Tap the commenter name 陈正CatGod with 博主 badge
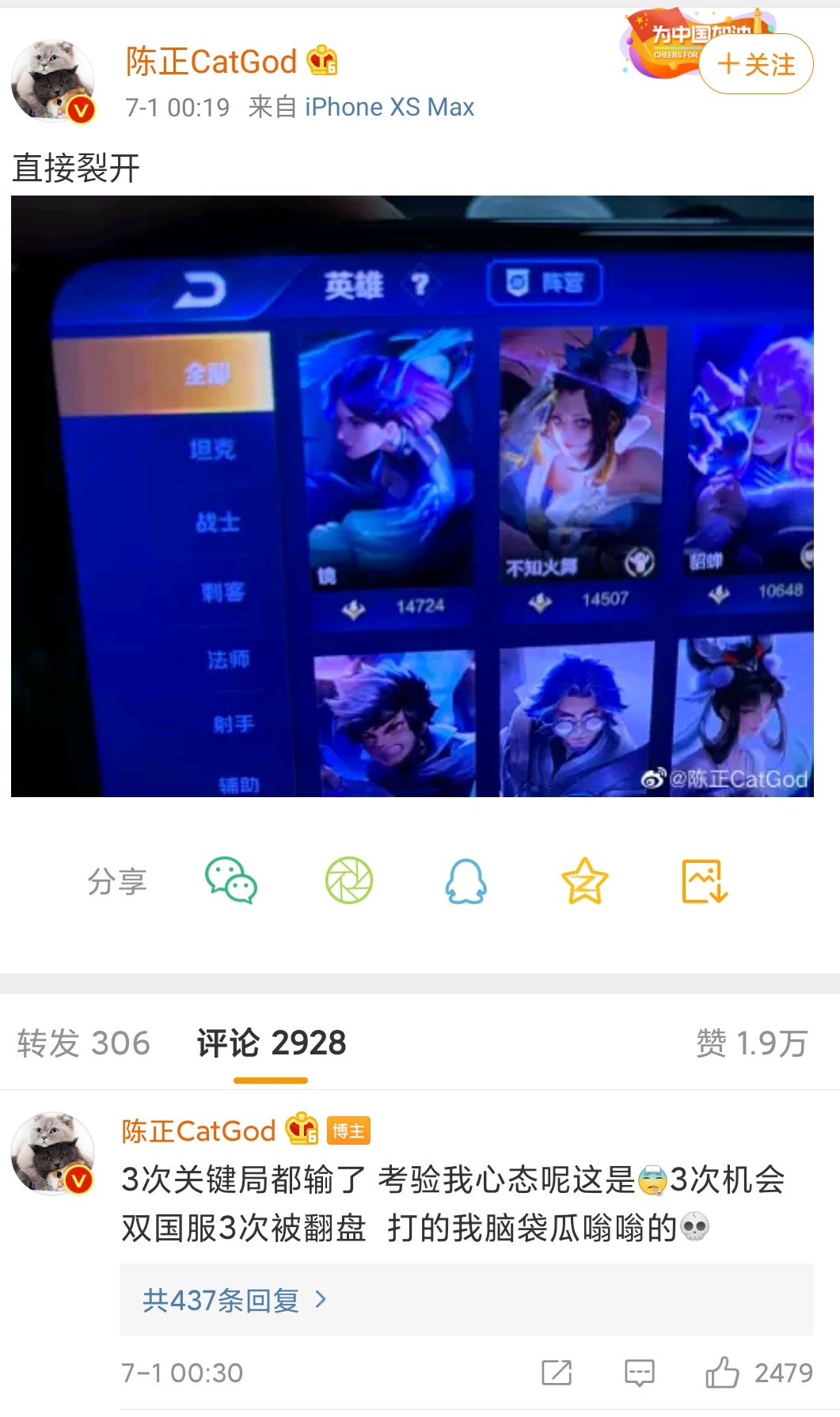The width and height of the screenshot is (840, 1417). tap(198, 1131)
